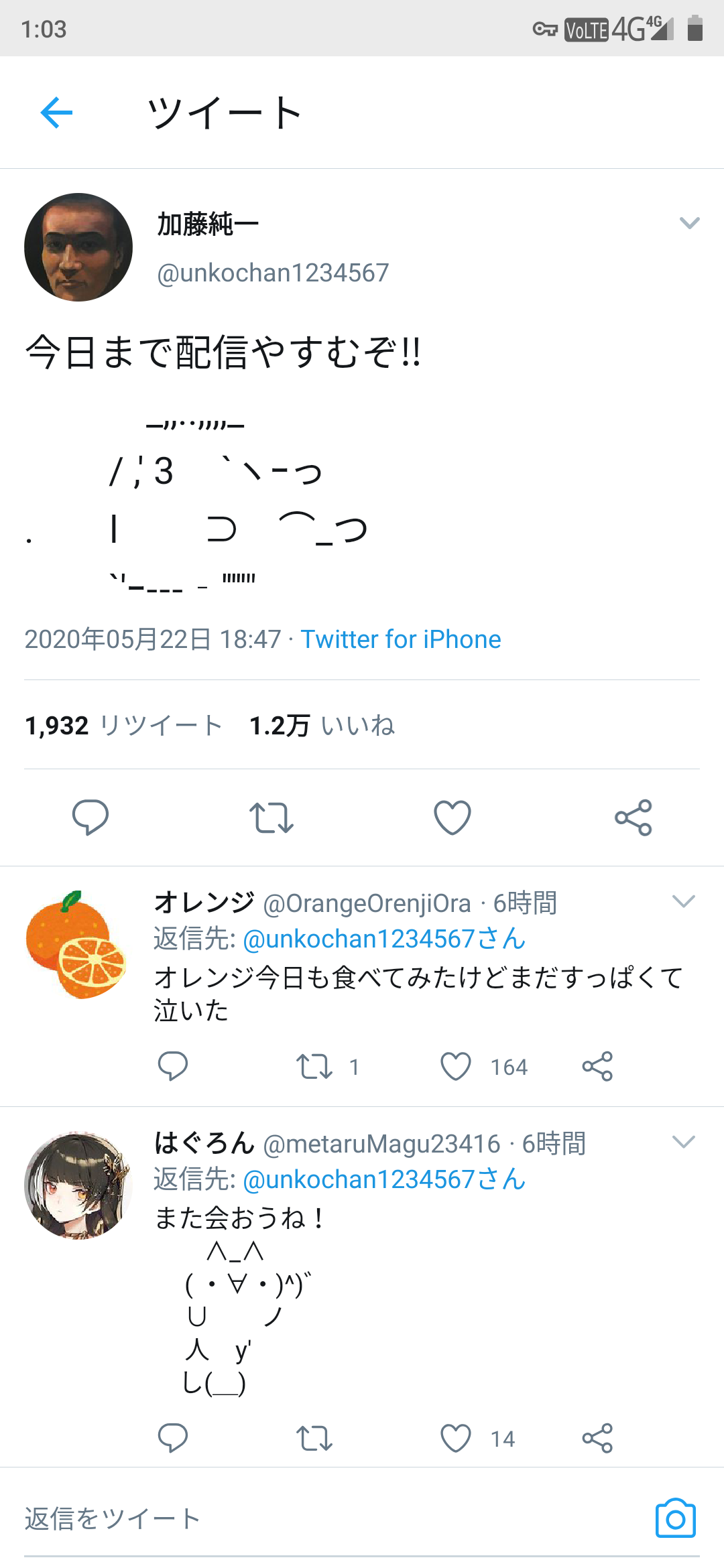Like 加藤純一's main tweet
This screenshot has height=1568, width=724.
pos(452,818)
